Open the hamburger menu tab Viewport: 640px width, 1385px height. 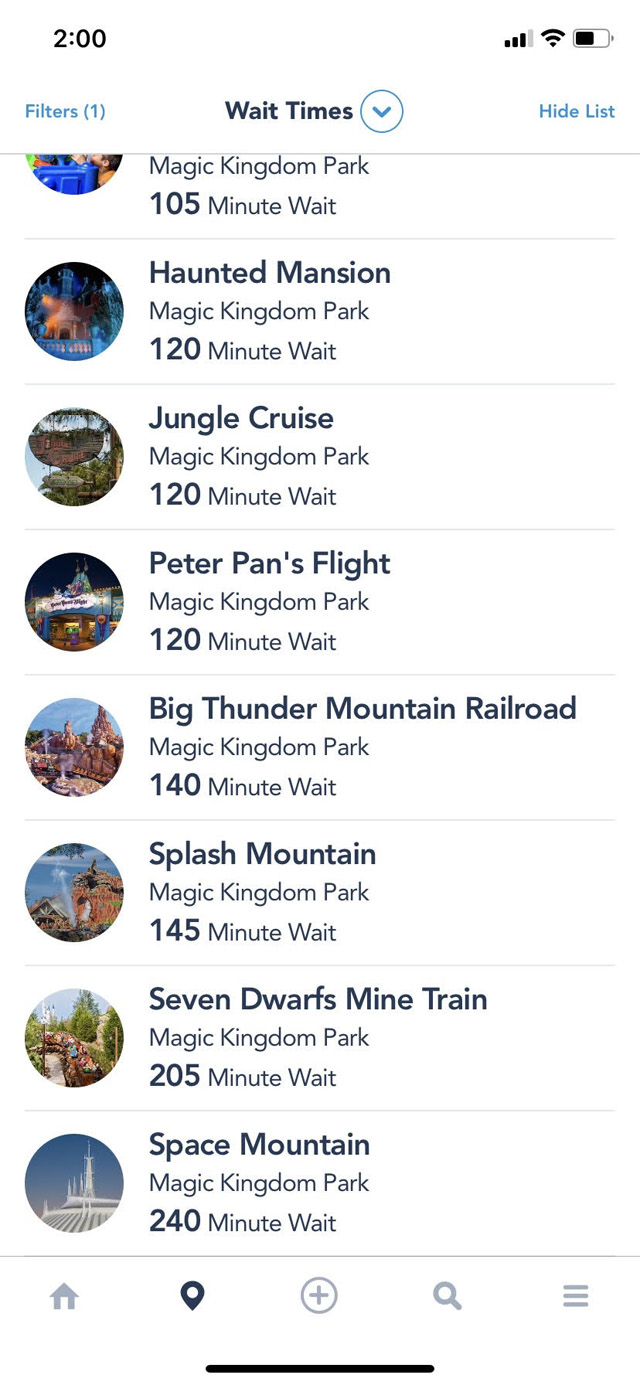click(575, 1297)
